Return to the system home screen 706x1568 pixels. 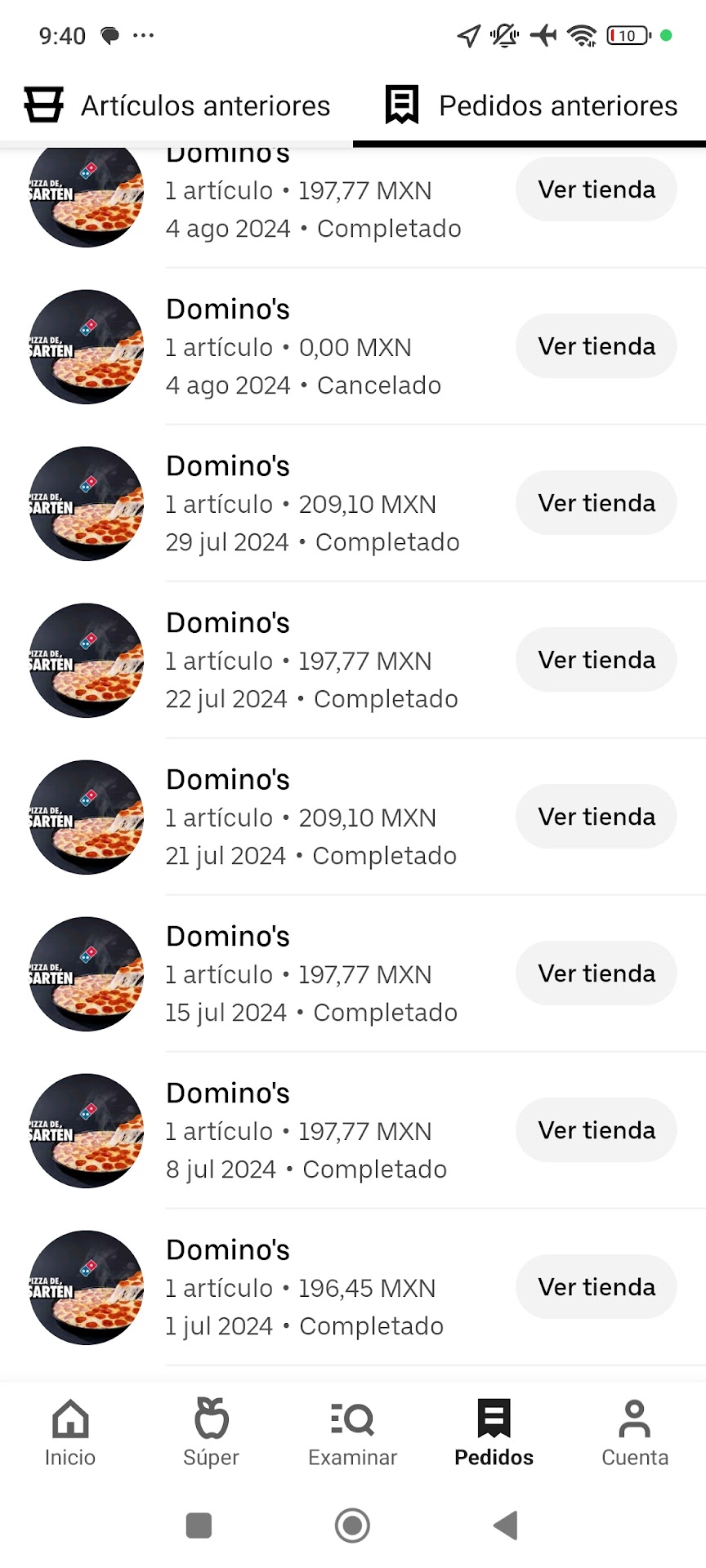(x=352, y=1525)
